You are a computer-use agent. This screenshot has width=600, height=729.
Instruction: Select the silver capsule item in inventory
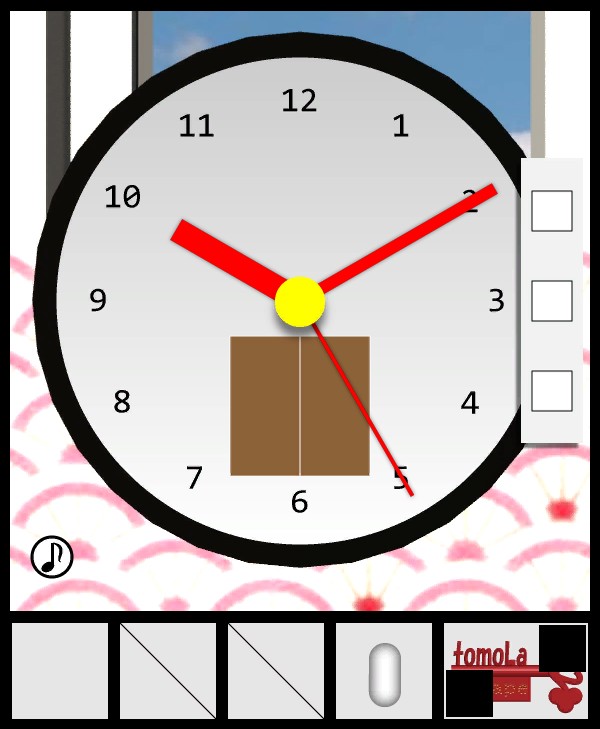[x=384, y=671]
